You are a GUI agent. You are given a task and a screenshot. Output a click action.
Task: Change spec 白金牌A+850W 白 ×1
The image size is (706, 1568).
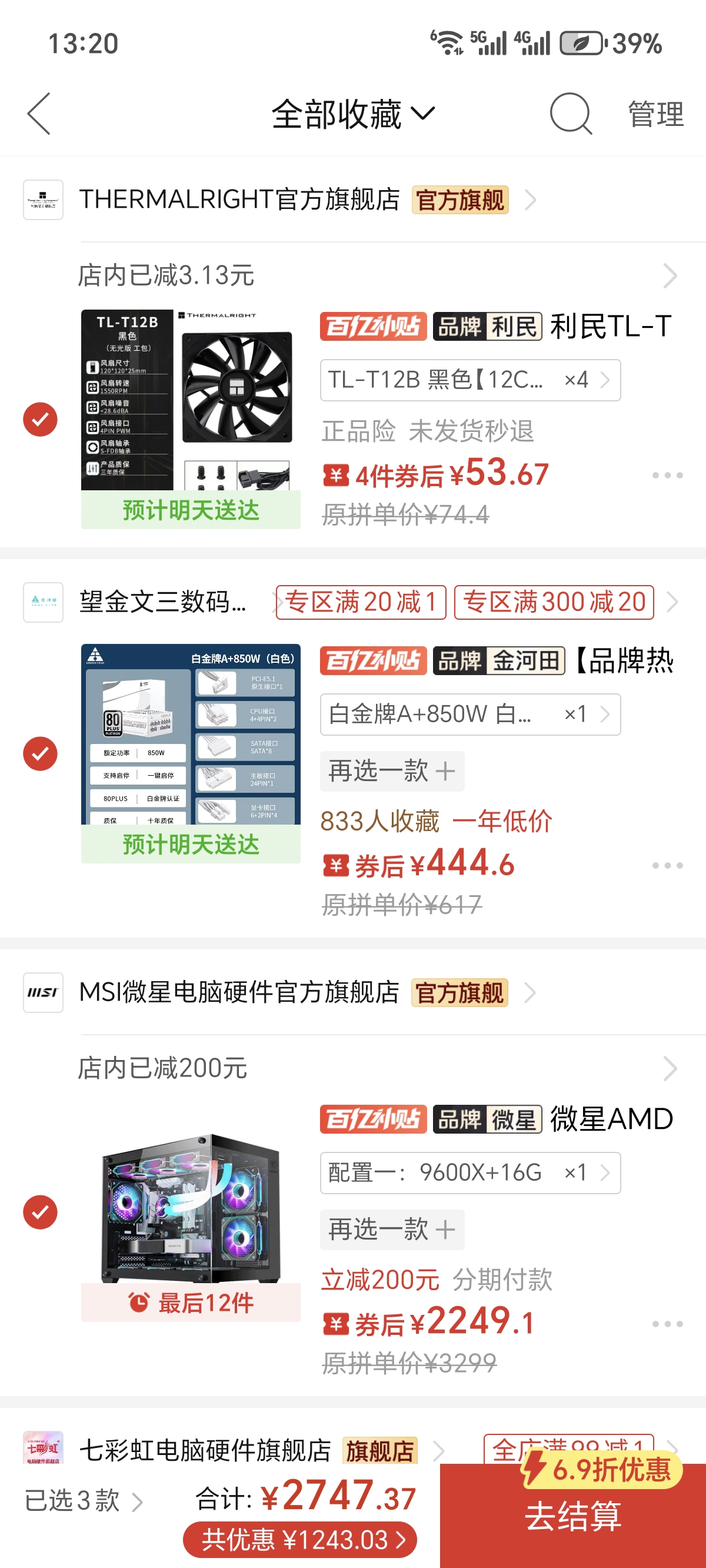tap(470, 714)
